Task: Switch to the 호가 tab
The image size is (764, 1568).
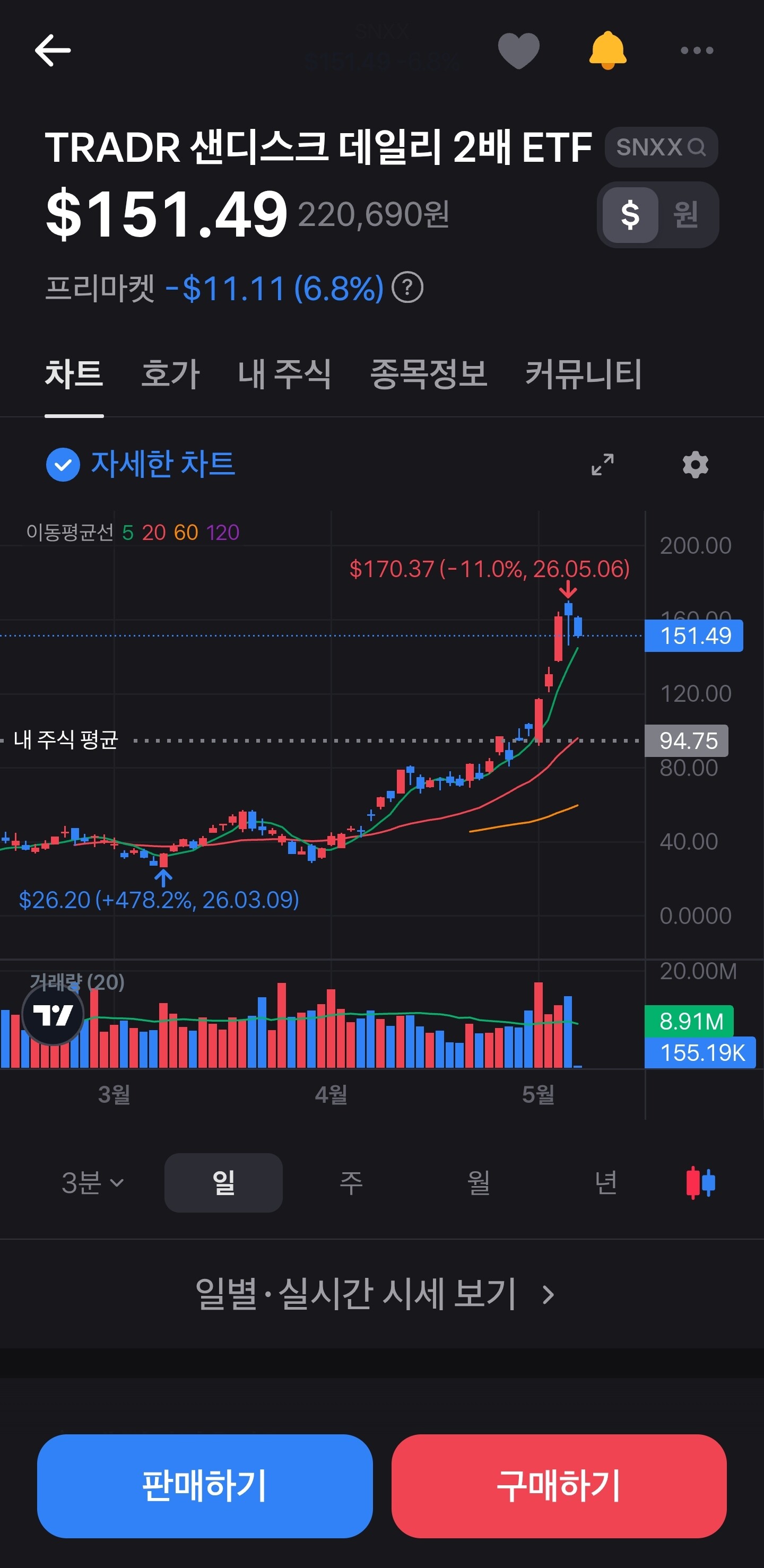Action: pyautogui.click(x=170, y=373)
